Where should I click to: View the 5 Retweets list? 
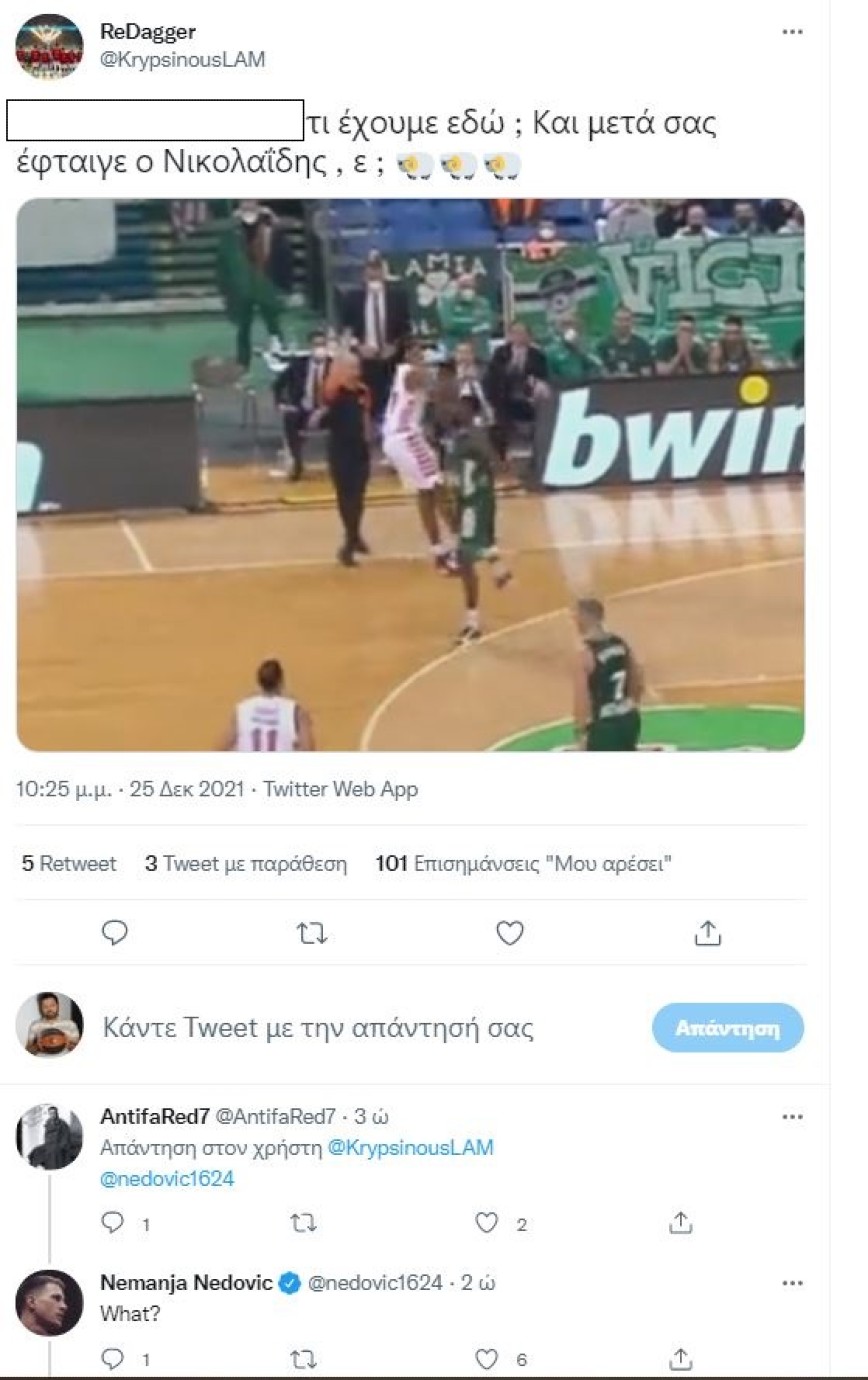[x=69, y=864]
